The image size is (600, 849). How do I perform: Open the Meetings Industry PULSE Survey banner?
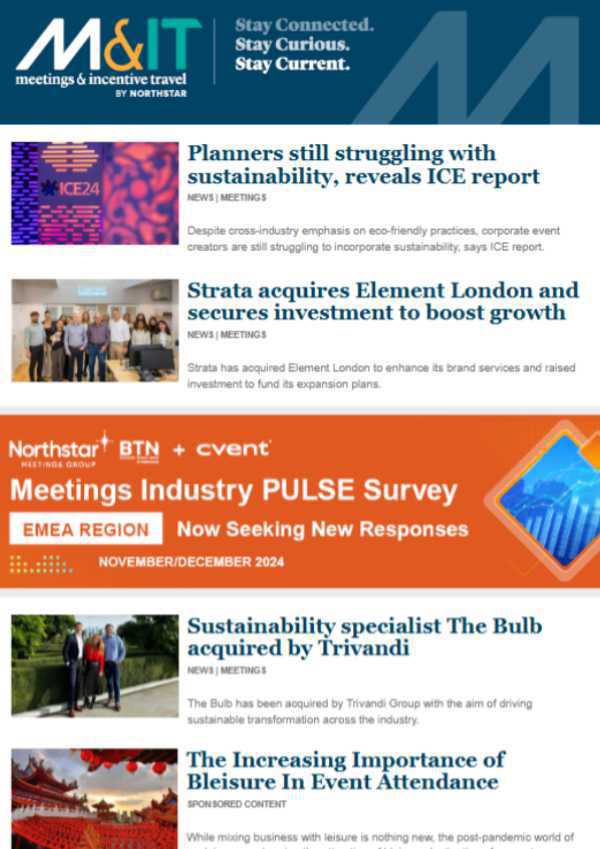[300, 501]
